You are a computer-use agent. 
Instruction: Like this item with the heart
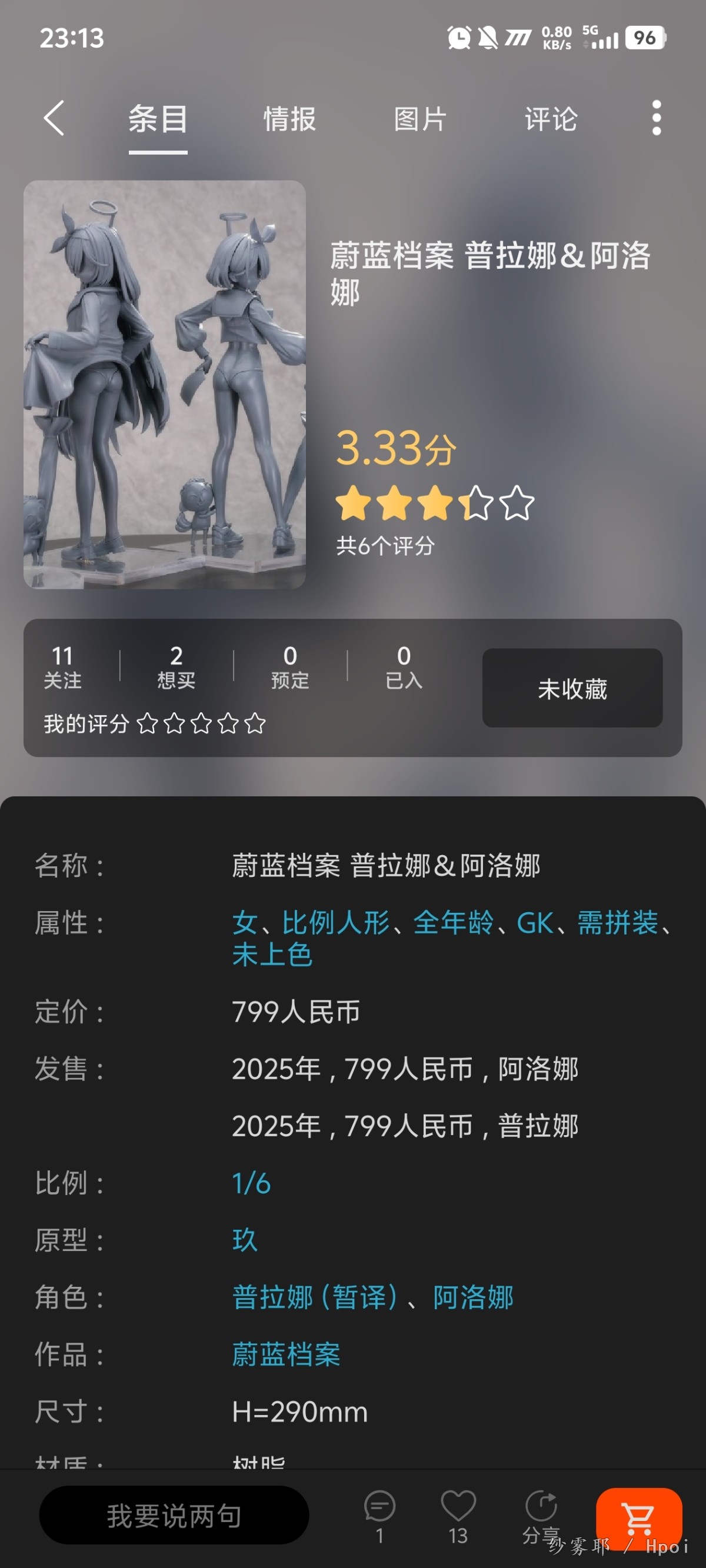458,1516
